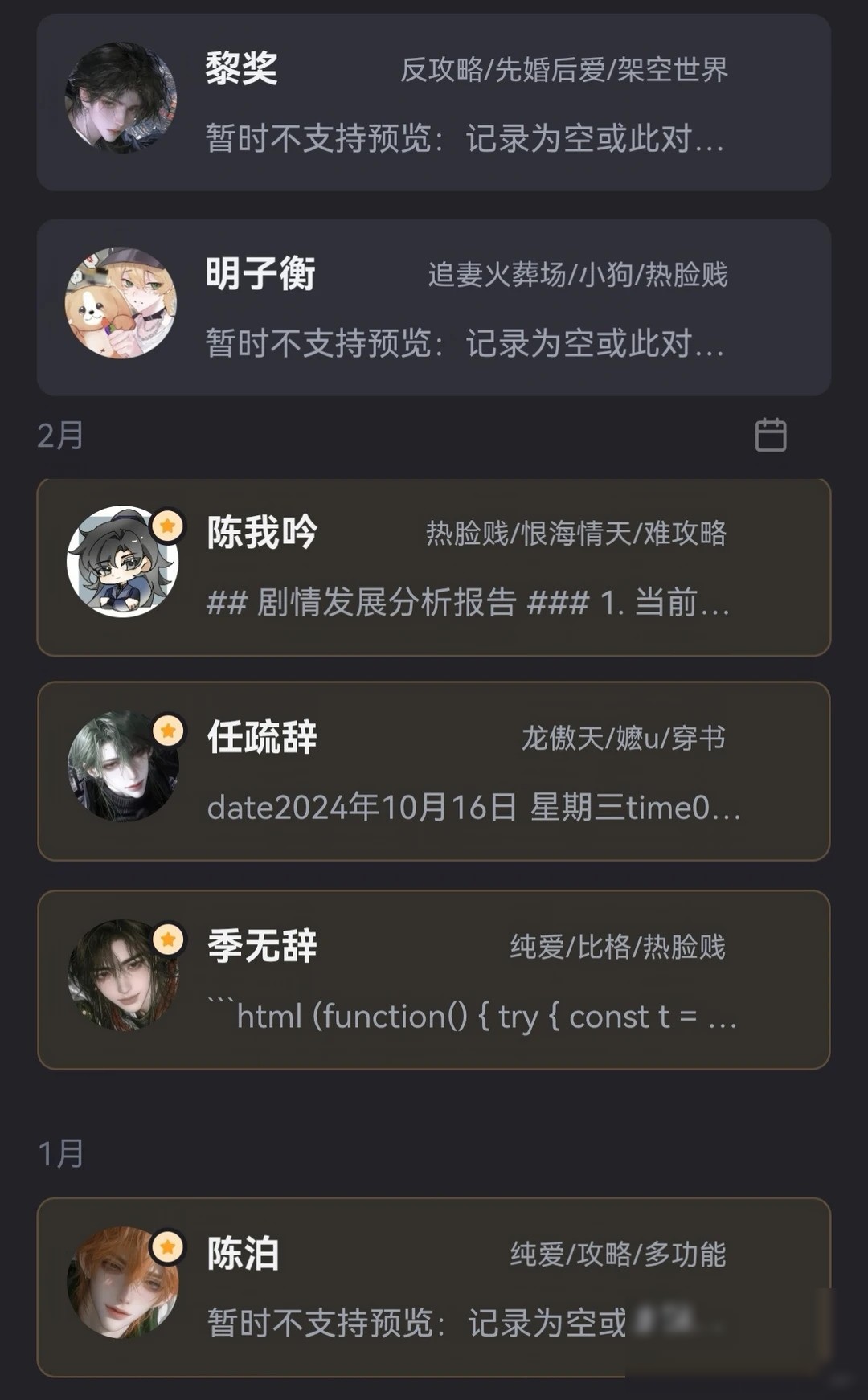Open the chat card for 季无辞

[x=434, y=980]
